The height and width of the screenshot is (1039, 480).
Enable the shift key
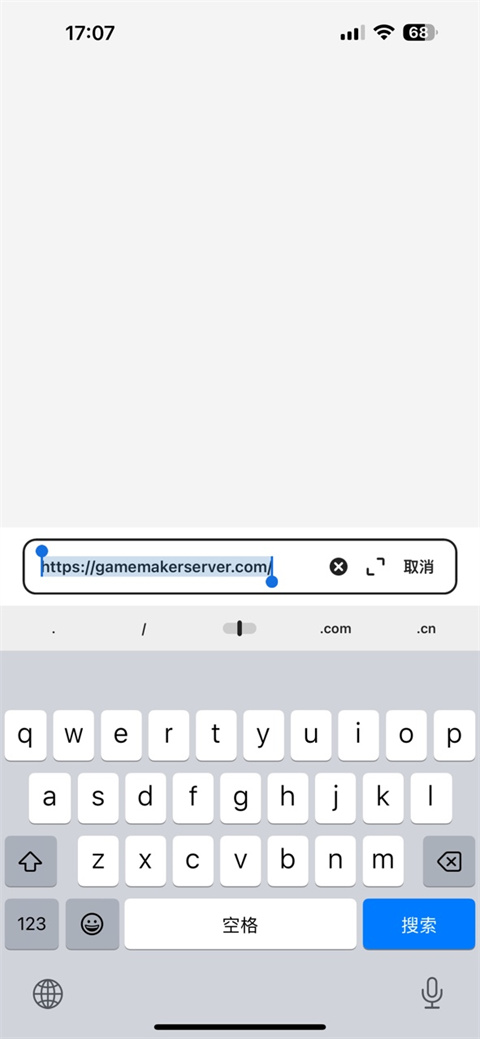pyautogui.click(x=30, y=861)
